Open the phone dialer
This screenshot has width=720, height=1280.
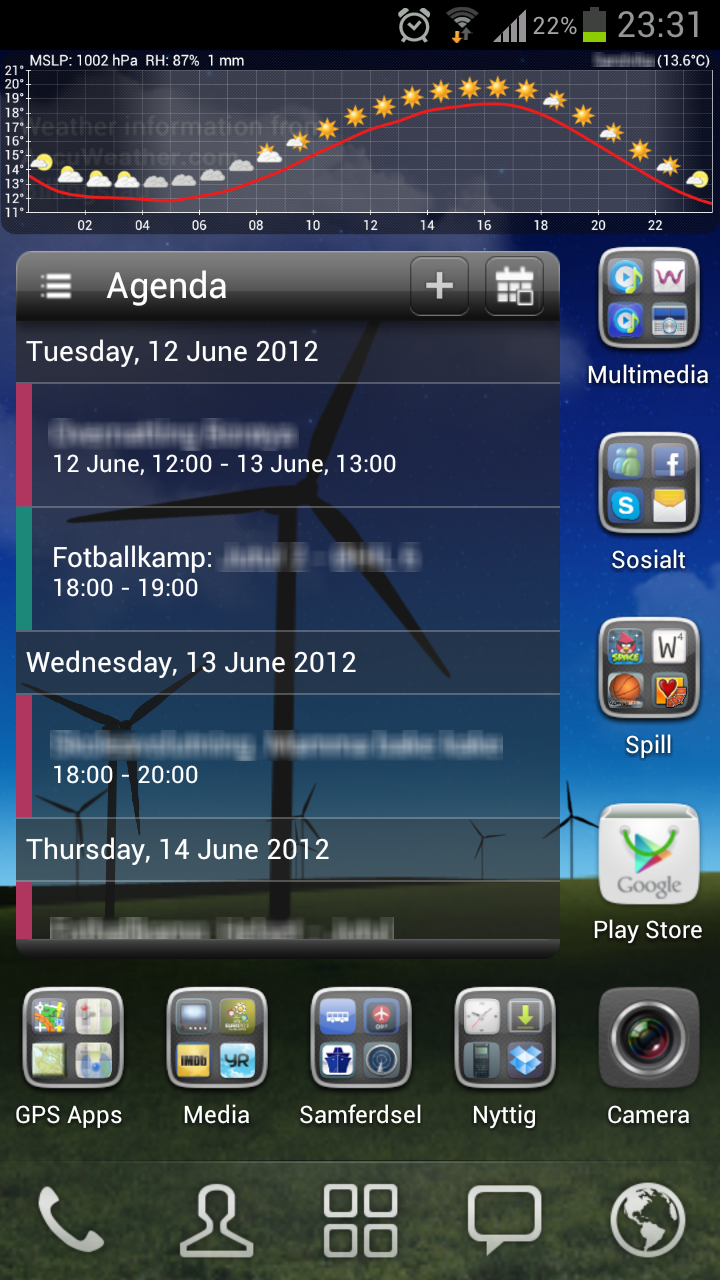(x=71, y=1220)
